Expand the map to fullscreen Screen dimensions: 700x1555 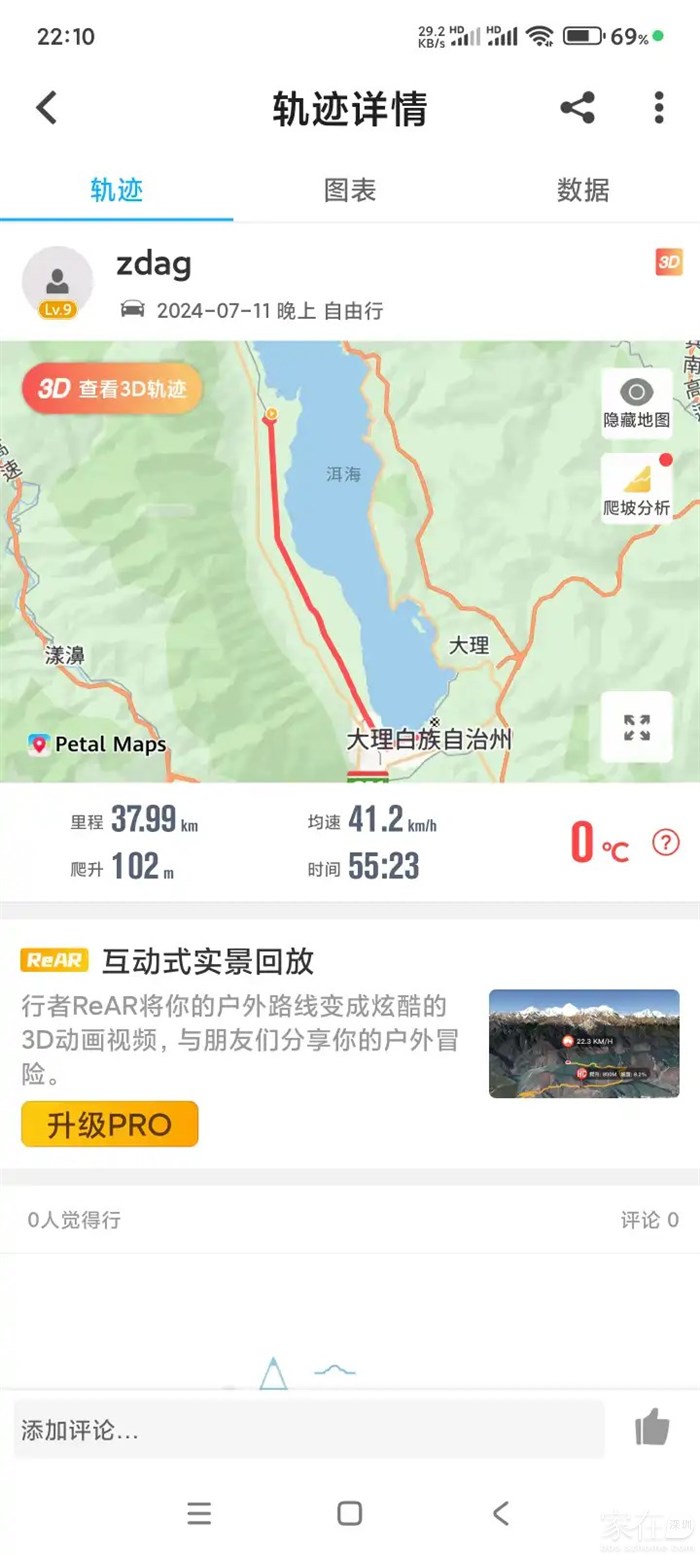click(637, 727)
